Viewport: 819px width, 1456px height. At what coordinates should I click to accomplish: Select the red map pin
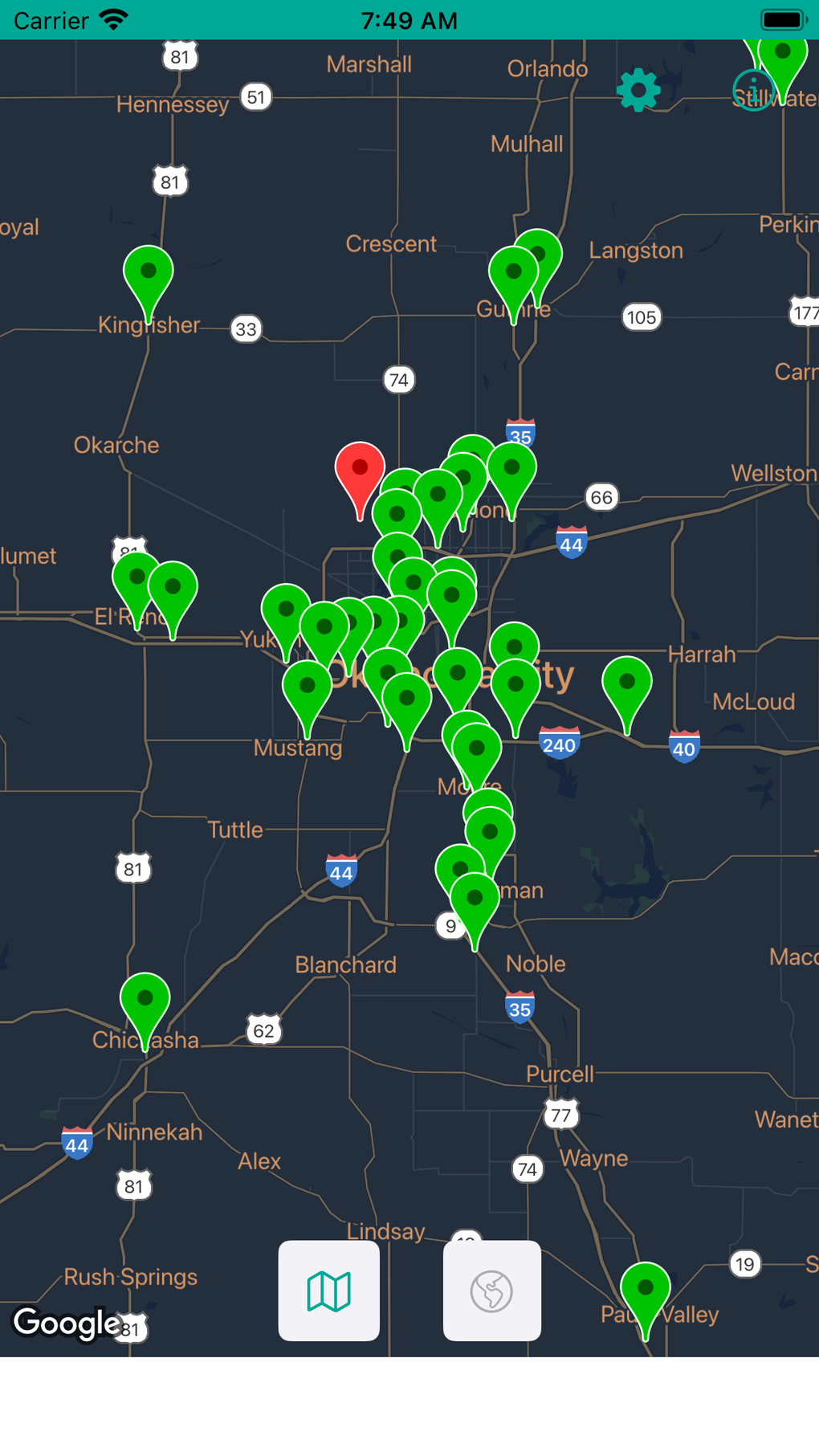click(x=360, y=471)
